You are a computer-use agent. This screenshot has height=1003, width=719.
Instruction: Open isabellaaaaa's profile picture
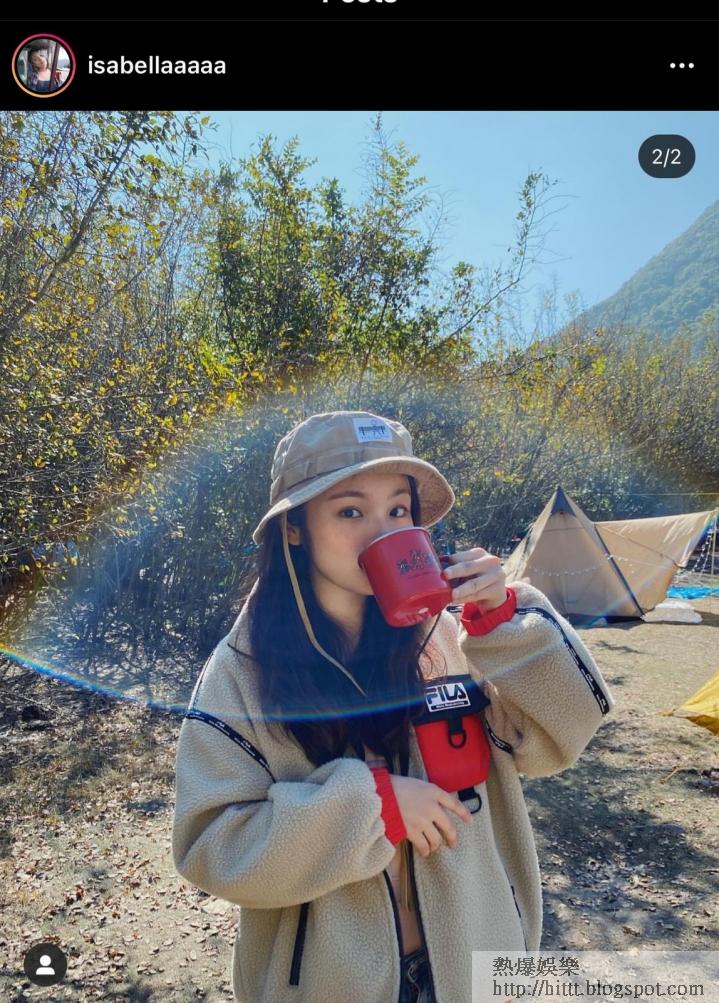(x=43, y=66)
